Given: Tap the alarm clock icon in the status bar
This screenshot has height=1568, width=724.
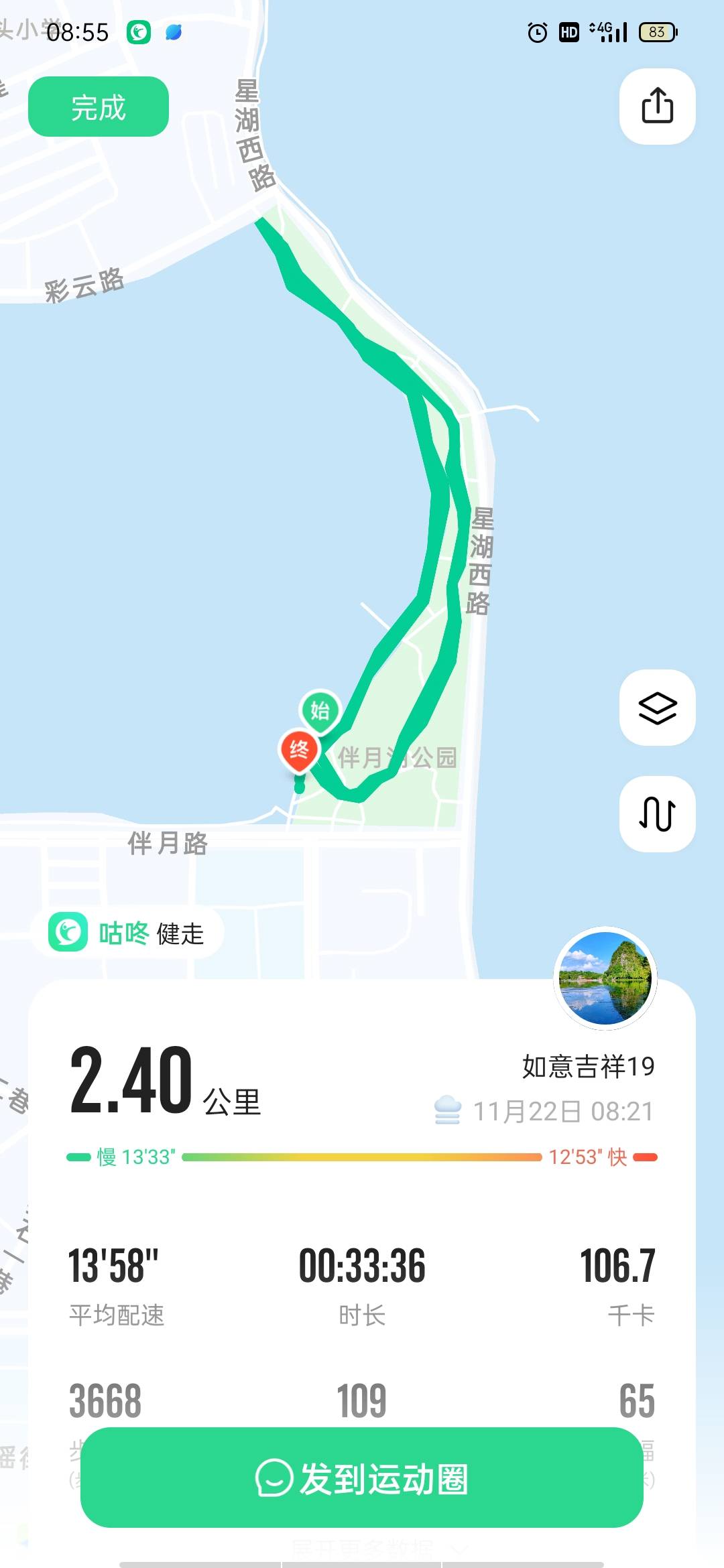Looking at the screenshot, I should point(536,31).
